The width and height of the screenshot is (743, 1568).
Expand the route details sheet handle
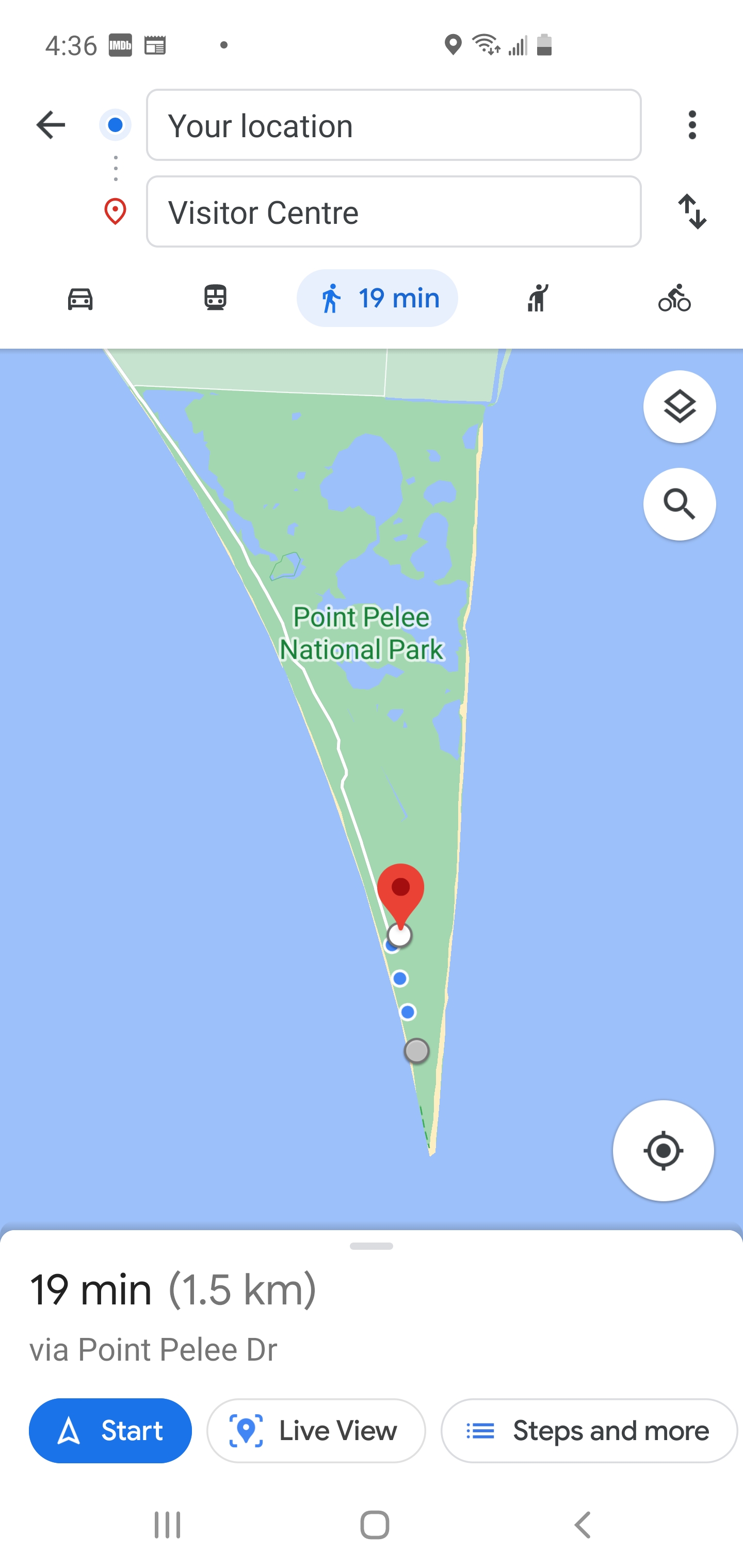point(372,1246)
